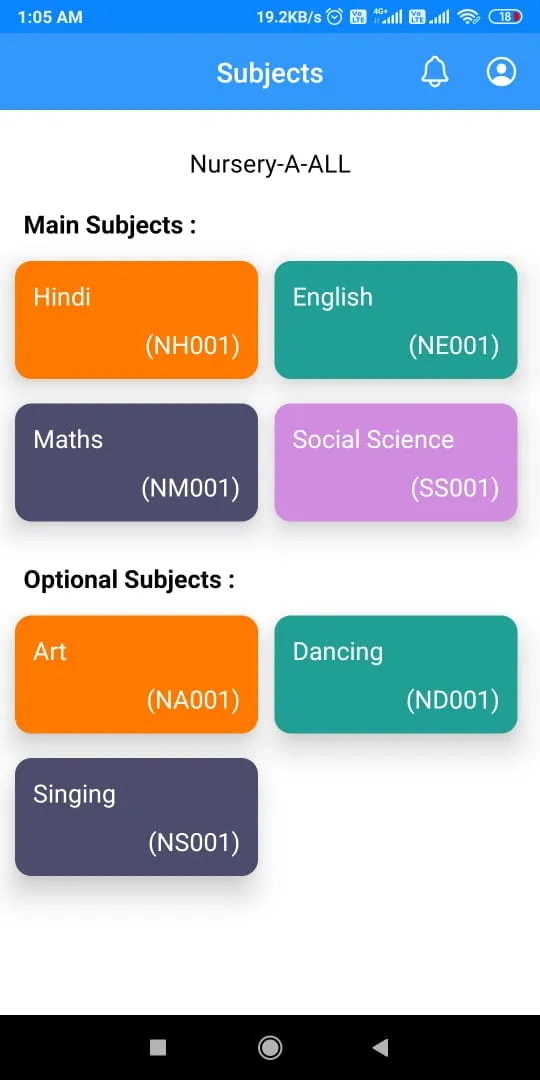Select the English subject card
Viewport: 540px width, 1080px height.
point(396,320)
